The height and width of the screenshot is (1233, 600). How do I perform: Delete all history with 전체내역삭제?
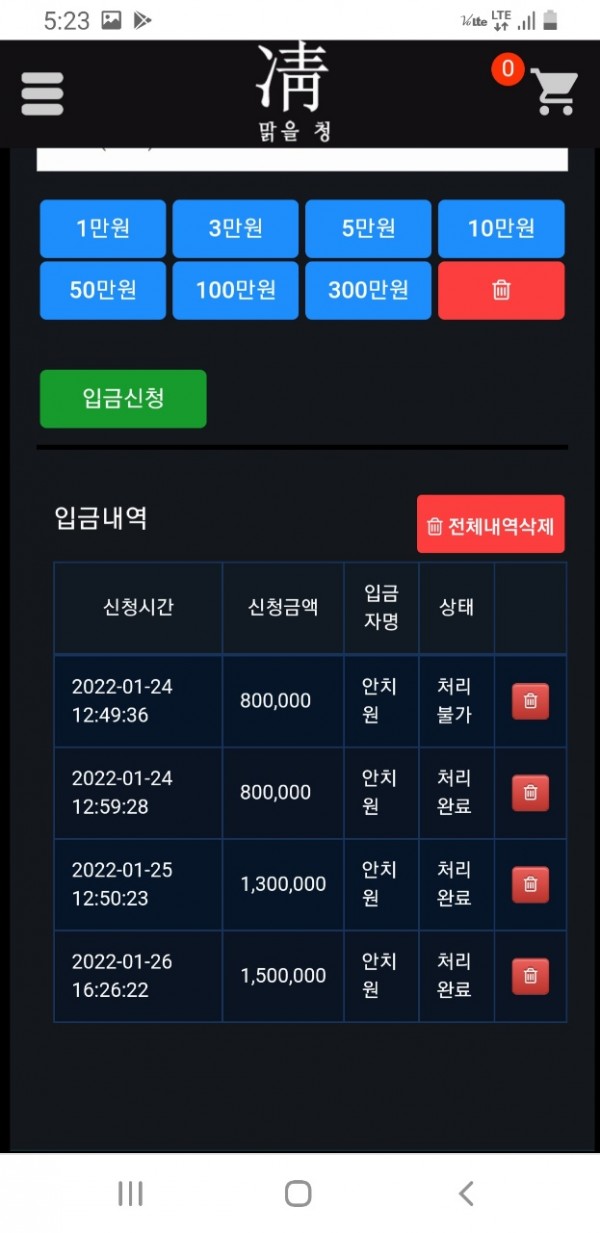491,524
